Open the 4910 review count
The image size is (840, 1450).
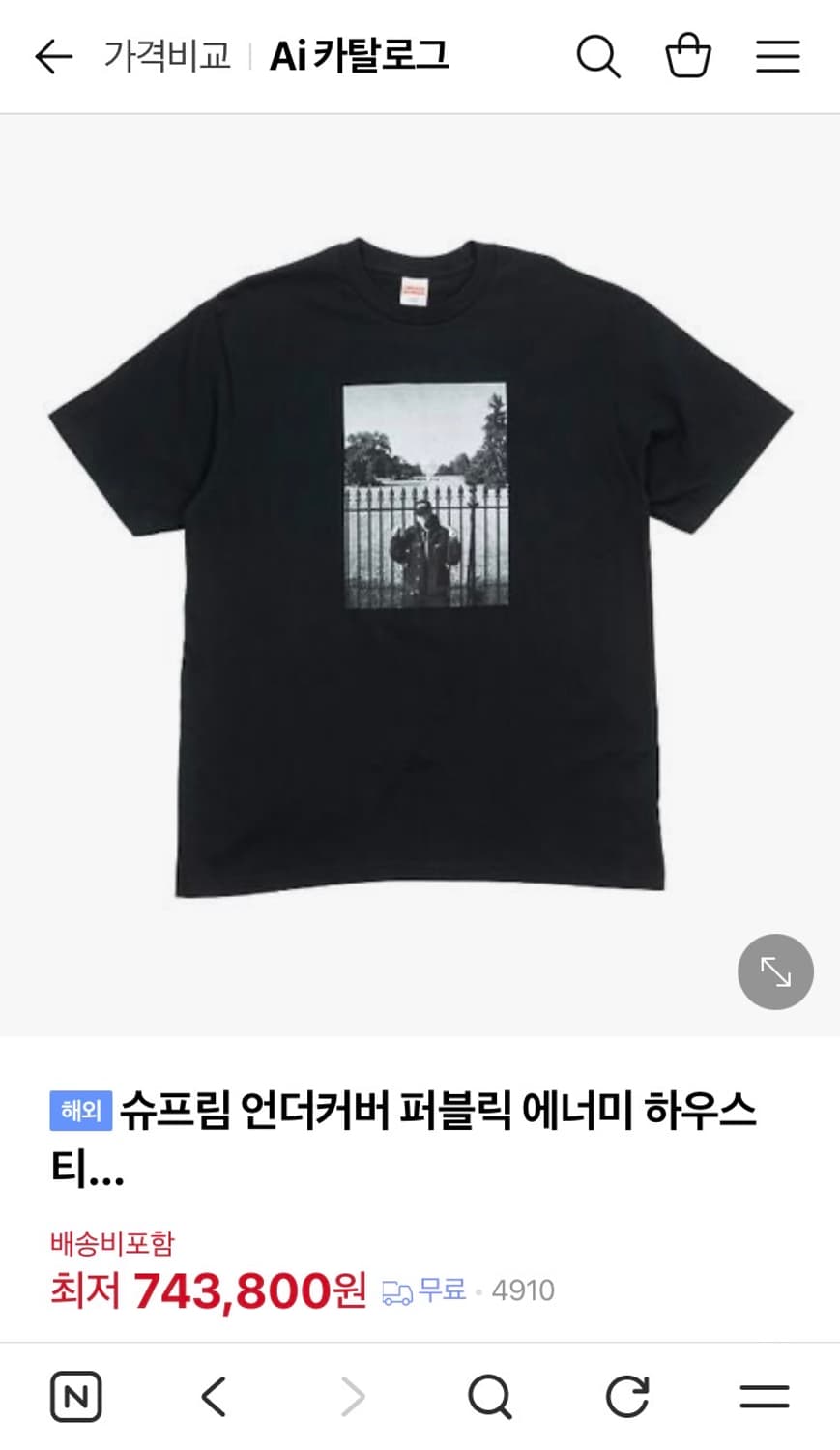pyautogui.click(x=524, y=1290)
